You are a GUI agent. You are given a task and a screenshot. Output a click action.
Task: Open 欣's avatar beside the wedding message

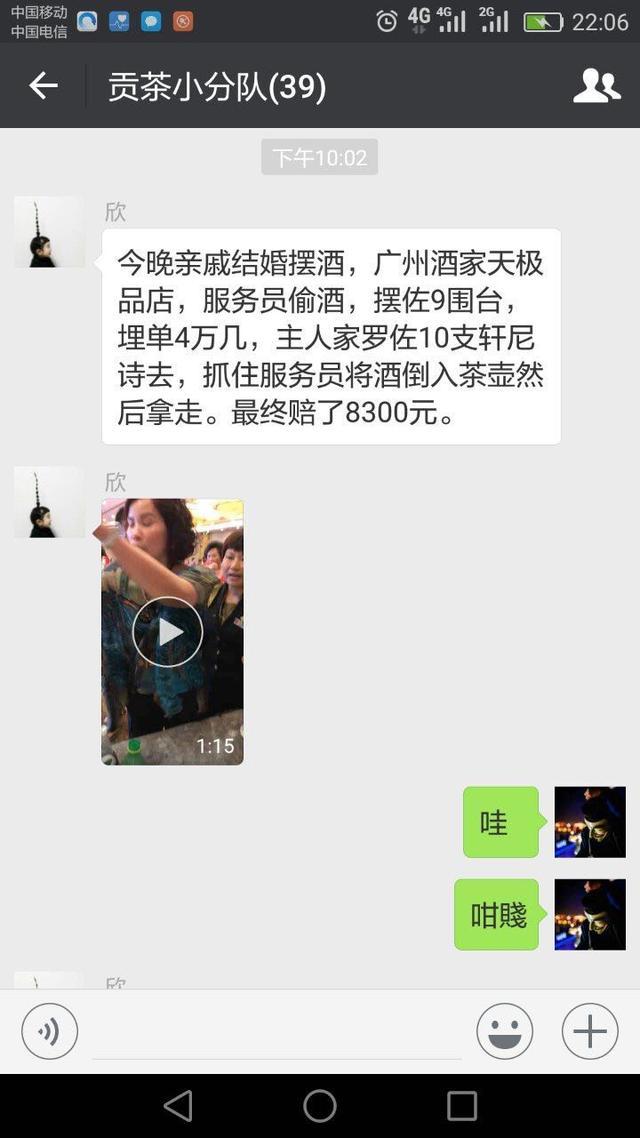tap(49, 232)
